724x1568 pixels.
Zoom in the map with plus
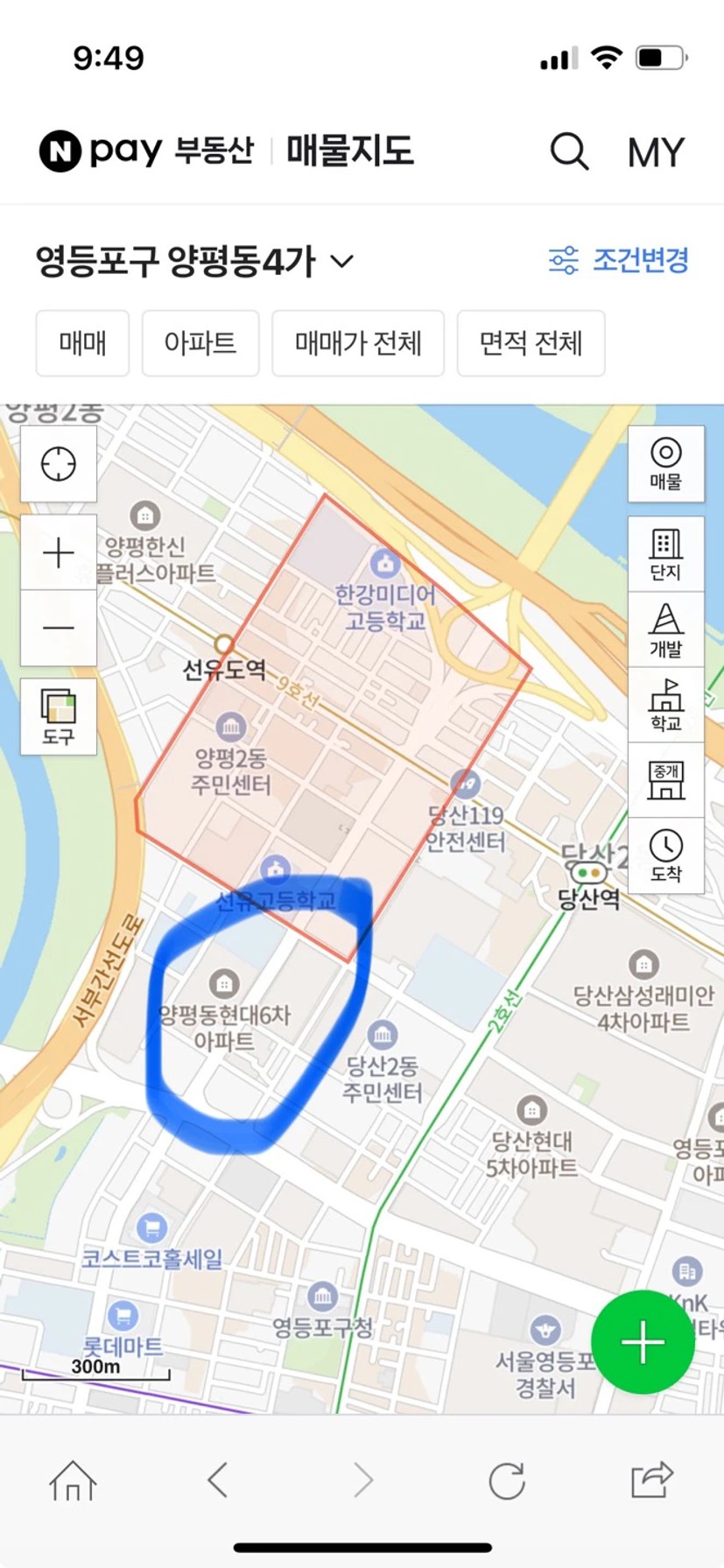(x=59, y=553)
